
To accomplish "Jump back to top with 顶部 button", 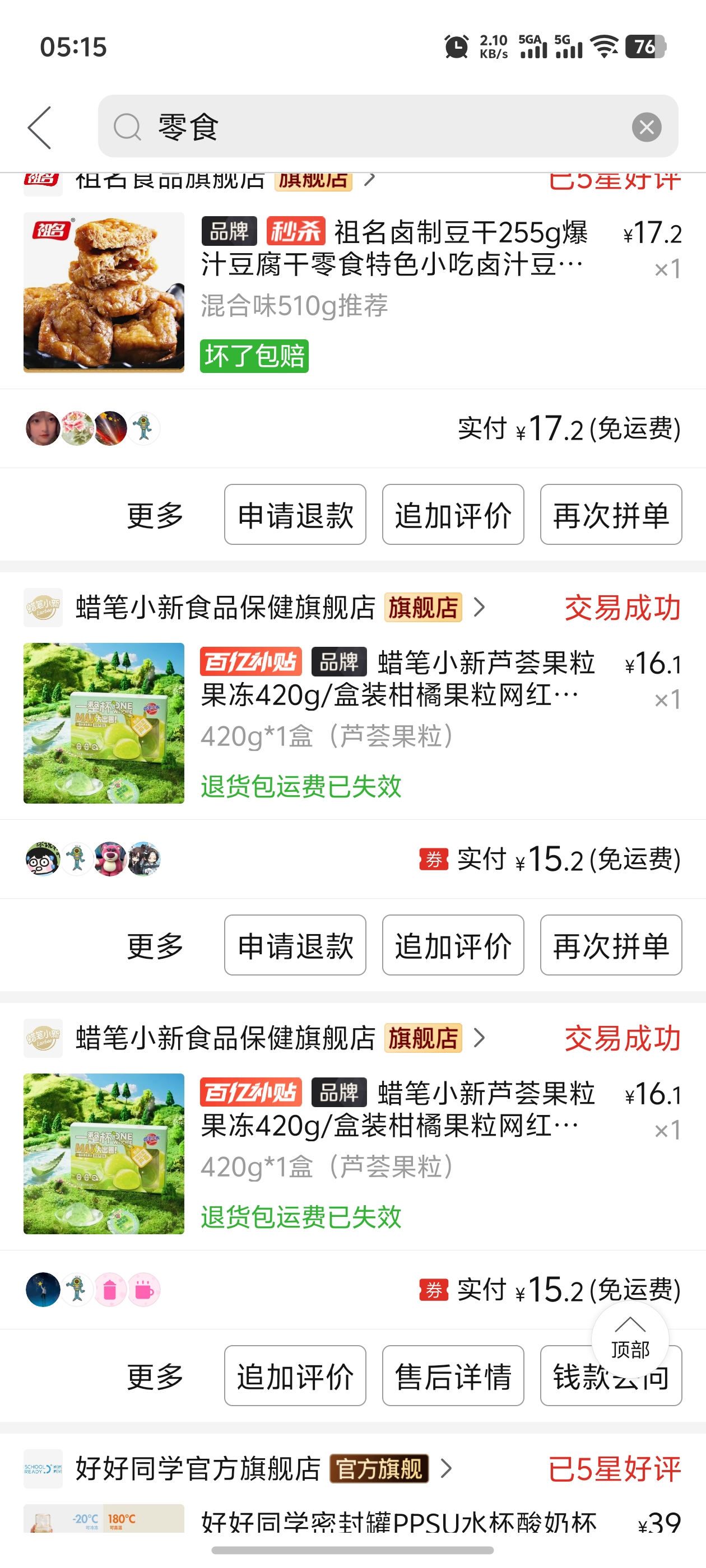I will click(630, 1338).
